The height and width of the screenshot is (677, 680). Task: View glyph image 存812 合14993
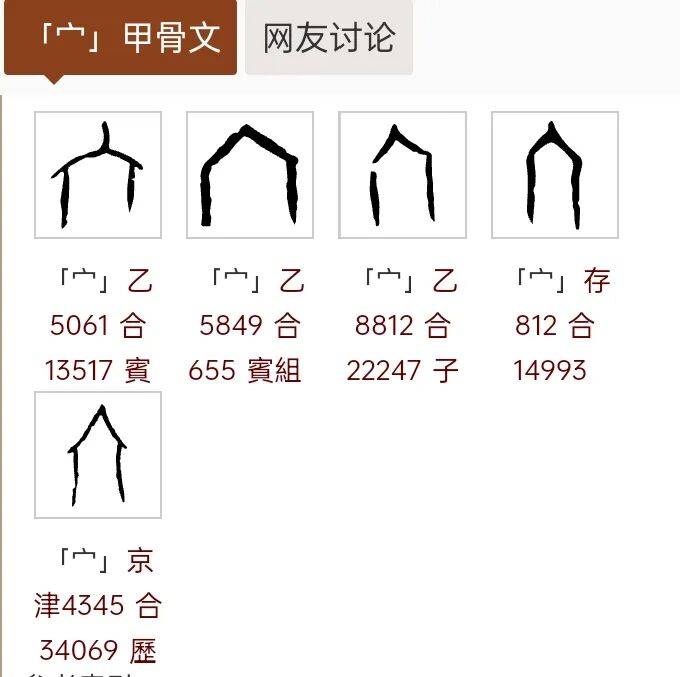(x=554, y=175)
